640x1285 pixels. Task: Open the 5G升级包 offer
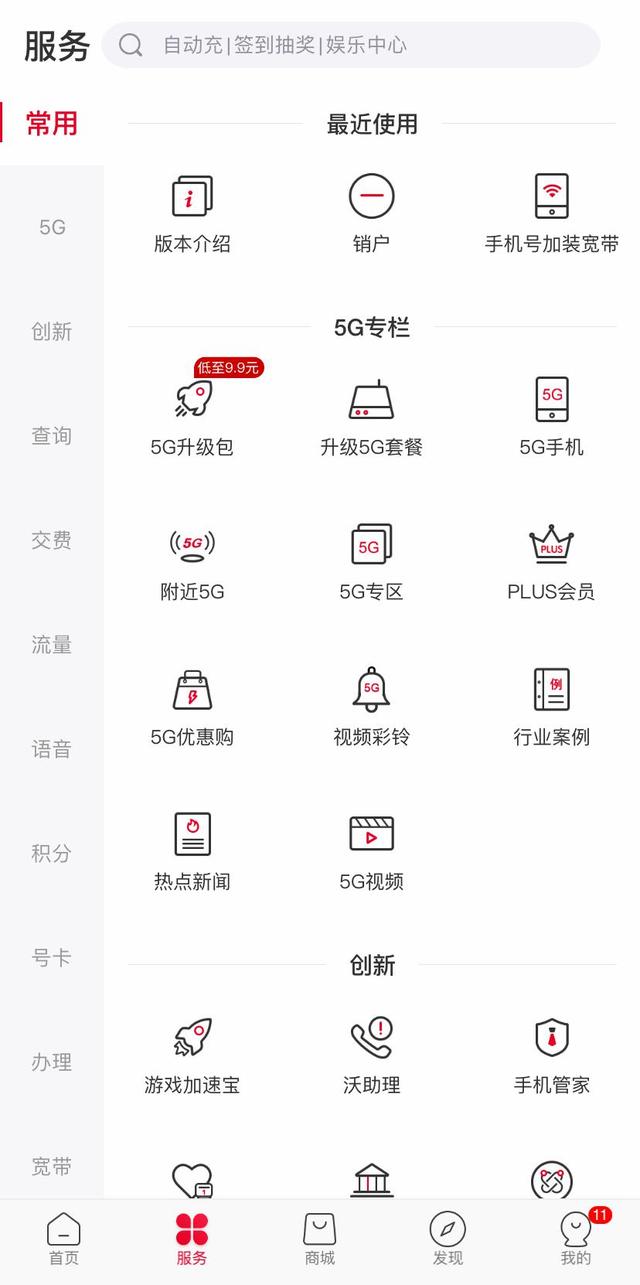tap(192, 417)
